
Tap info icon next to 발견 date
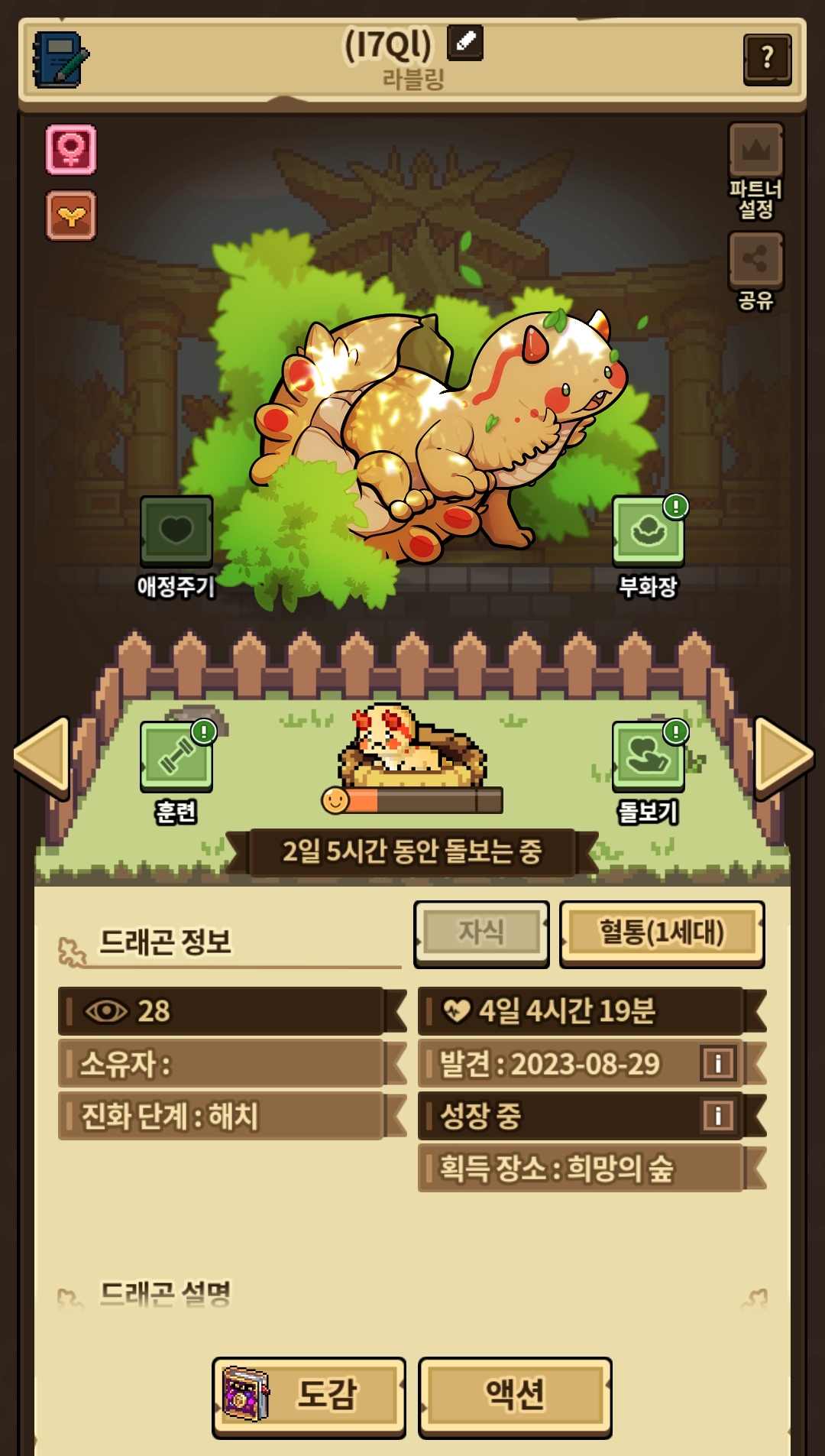coord(718,1063)
